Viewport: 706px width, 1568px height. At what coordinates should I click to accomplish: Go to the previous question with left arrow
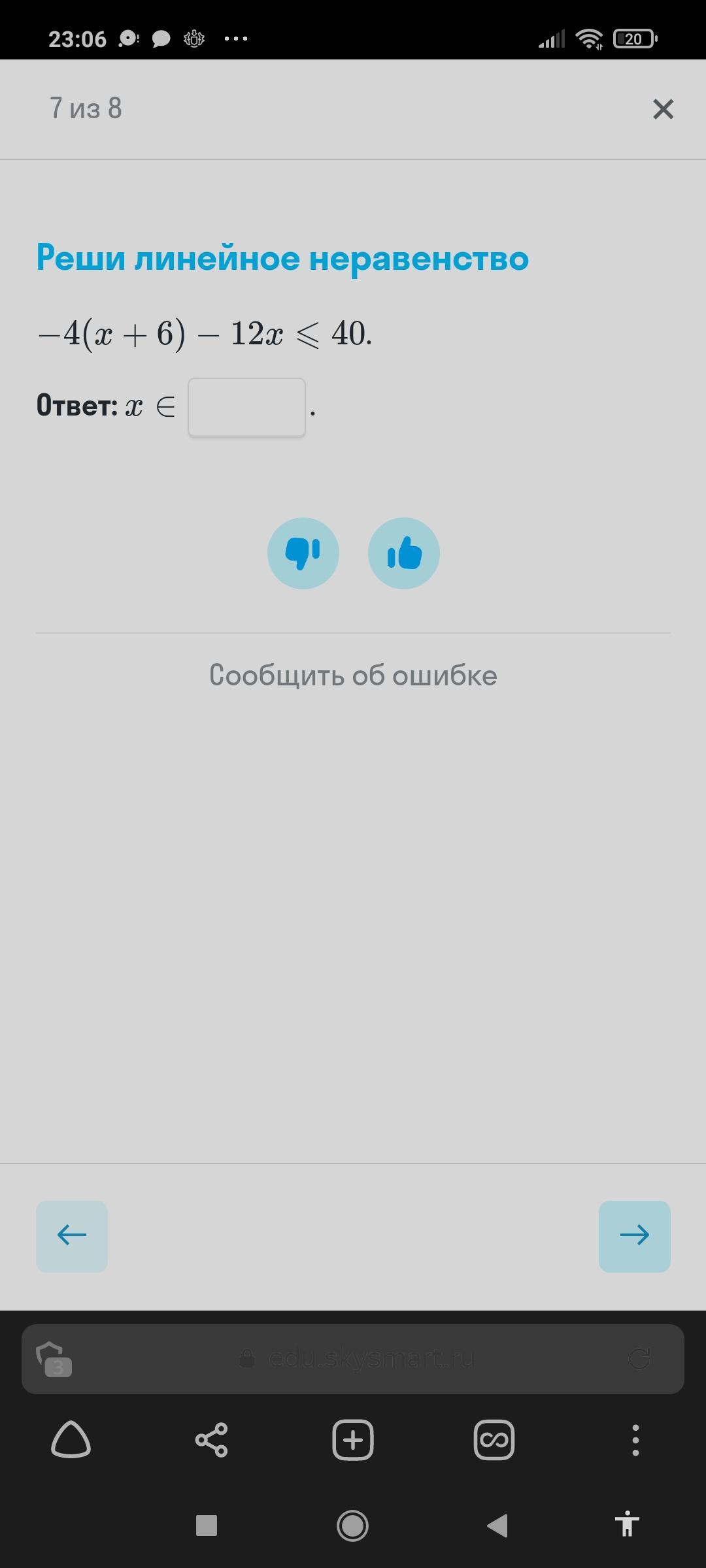[72, 1236]
